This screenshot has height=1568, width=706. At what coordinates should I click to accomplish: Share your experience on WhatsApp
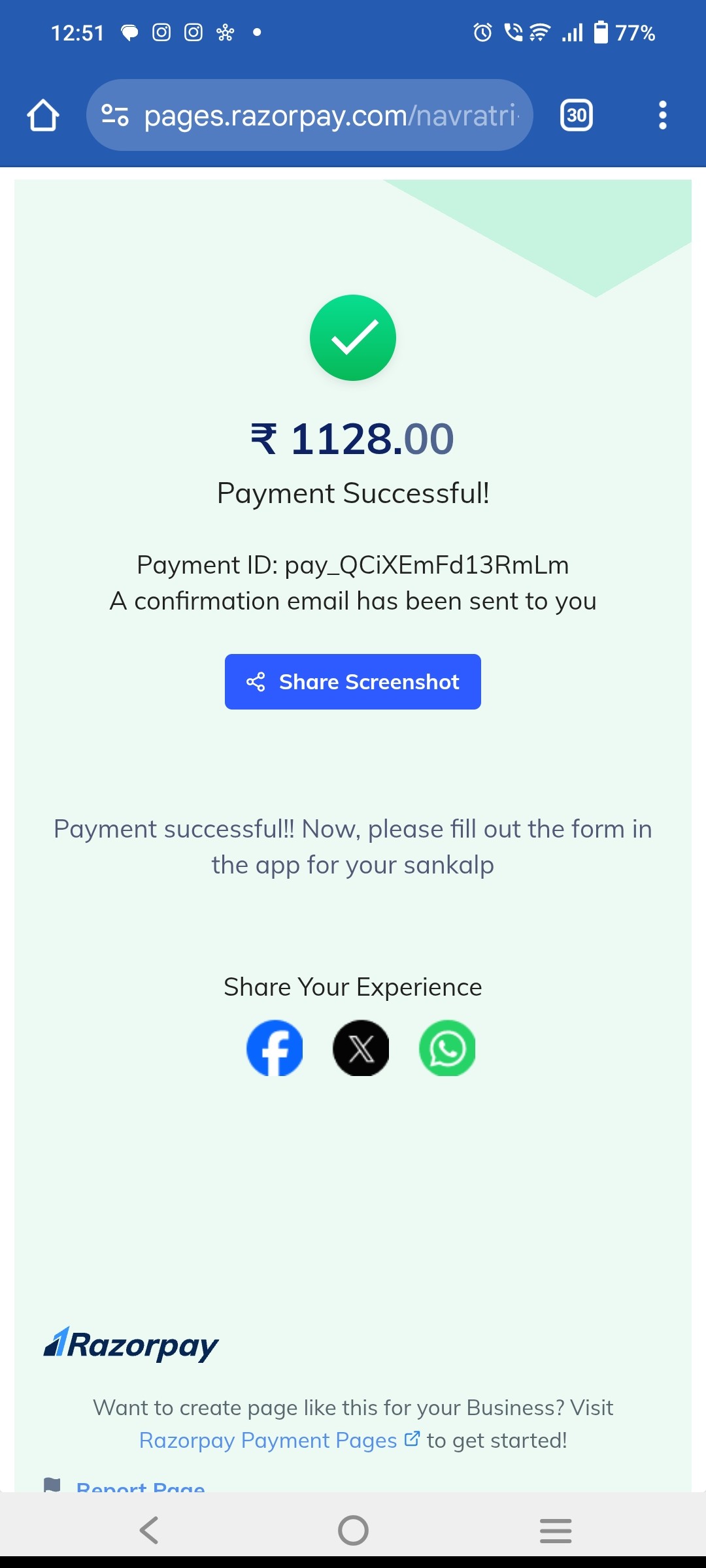pyautogui.click(x=447, y=1048)
